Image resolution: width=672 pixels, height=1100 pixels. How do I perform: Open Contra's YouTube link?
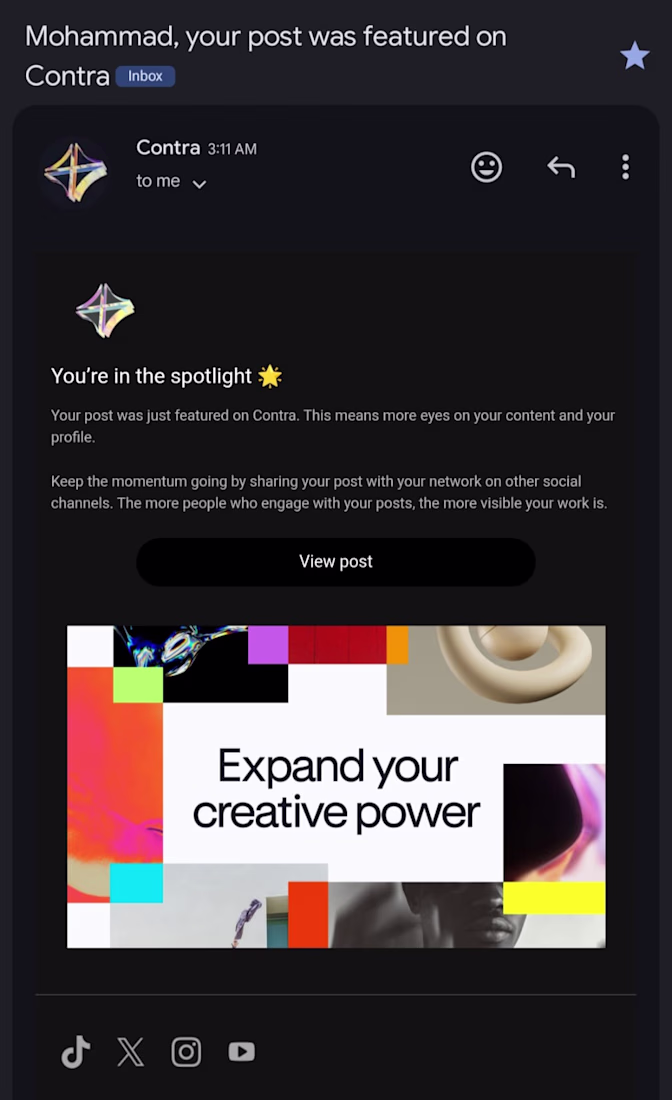(x=241, y=1052)
